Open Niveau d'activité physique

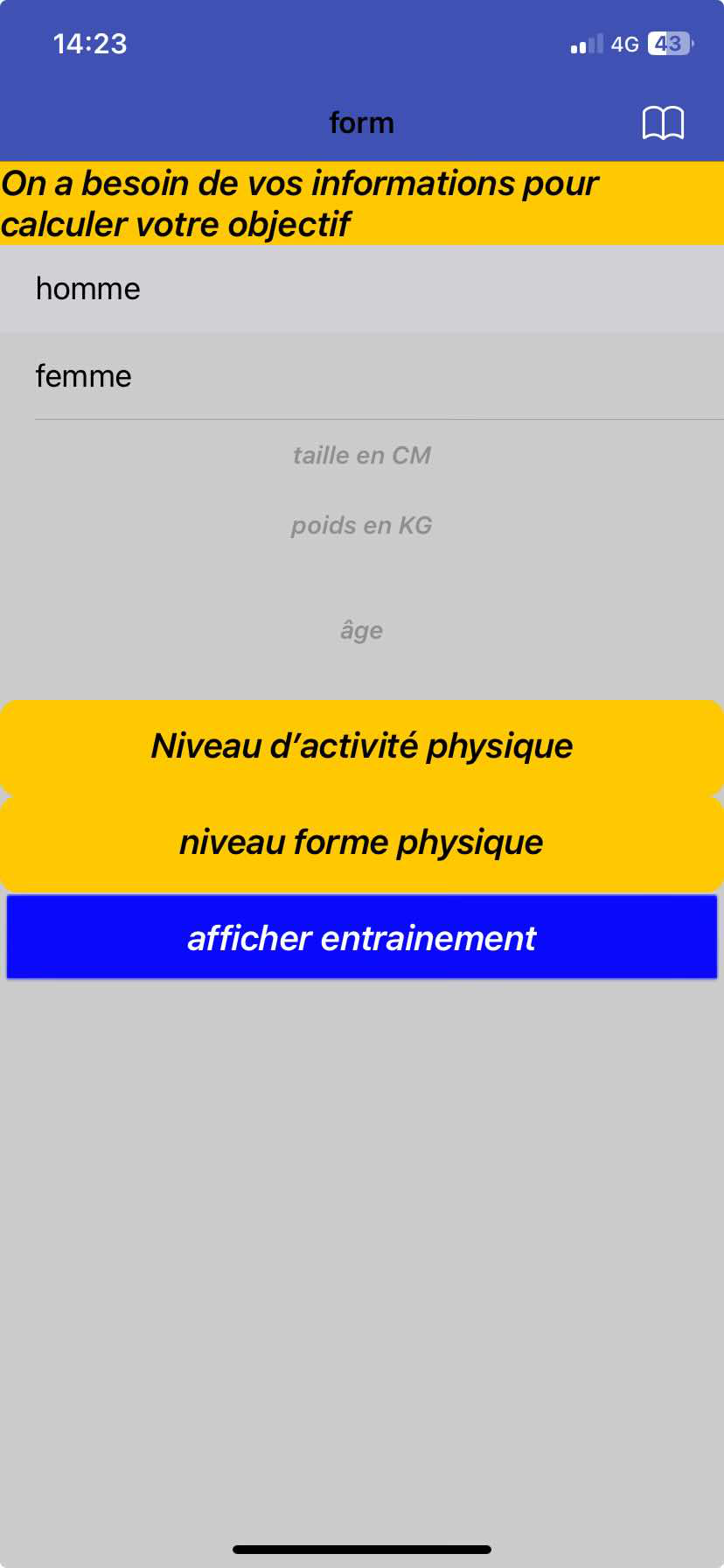[362, 747]
